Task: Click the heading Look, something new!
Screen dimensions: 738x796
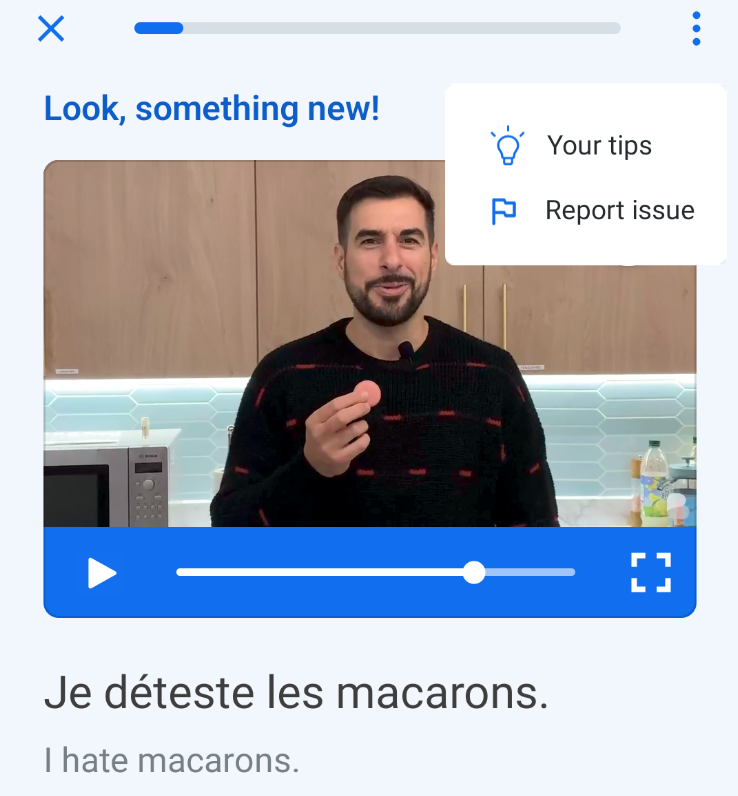Action: 211,108
